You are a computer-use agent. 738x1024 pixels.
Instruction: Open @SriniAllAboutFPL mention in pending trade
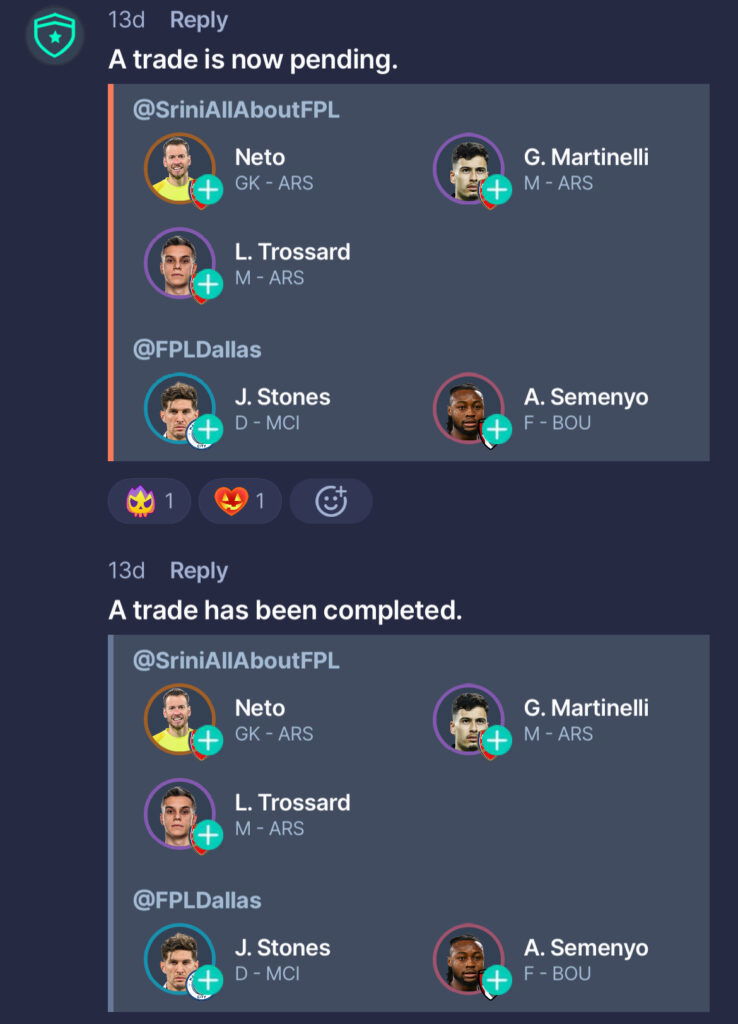(x=236, y=110)
